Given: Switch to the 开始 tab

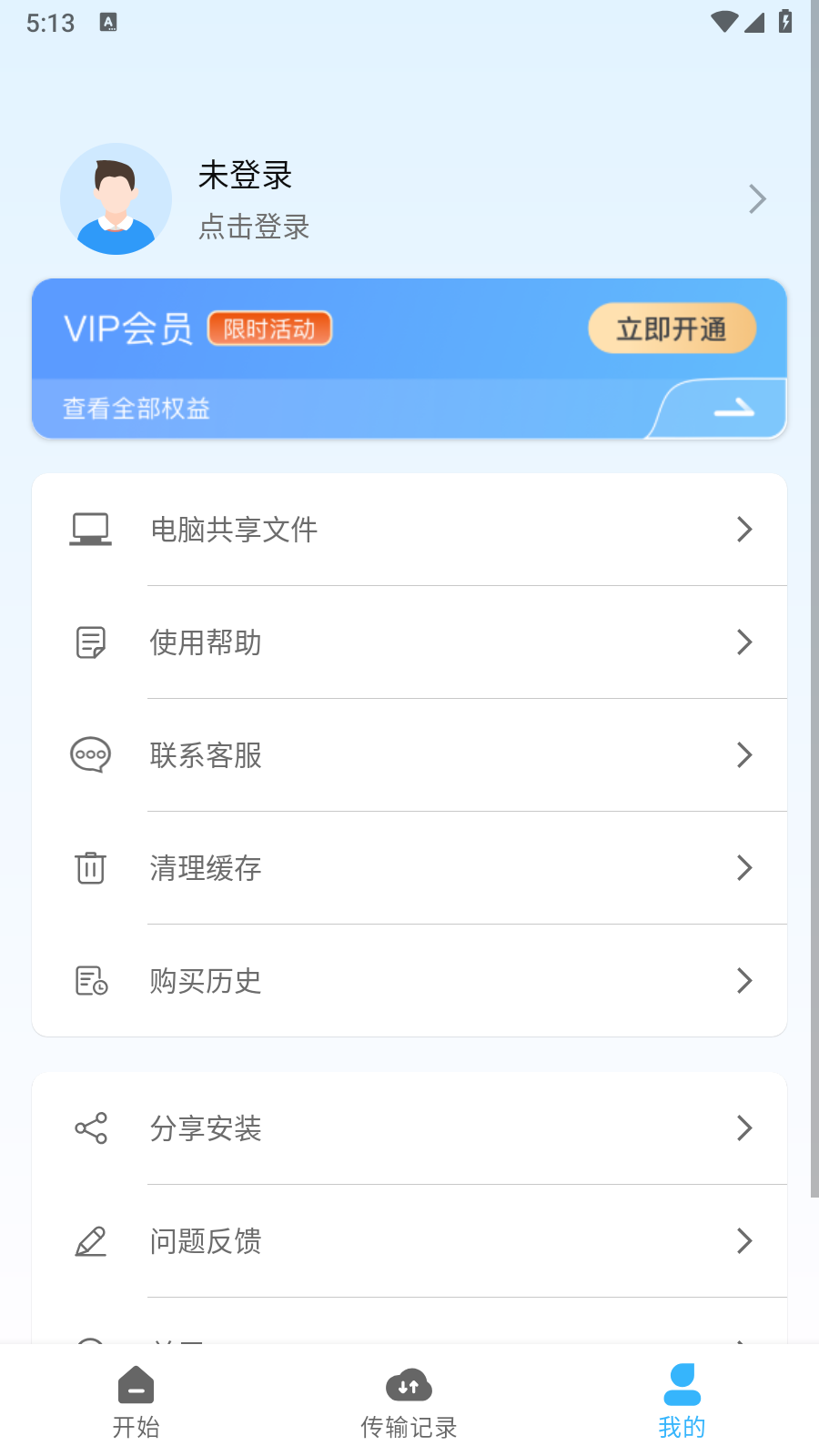Looking at the screenshot, I should 136,1401.
